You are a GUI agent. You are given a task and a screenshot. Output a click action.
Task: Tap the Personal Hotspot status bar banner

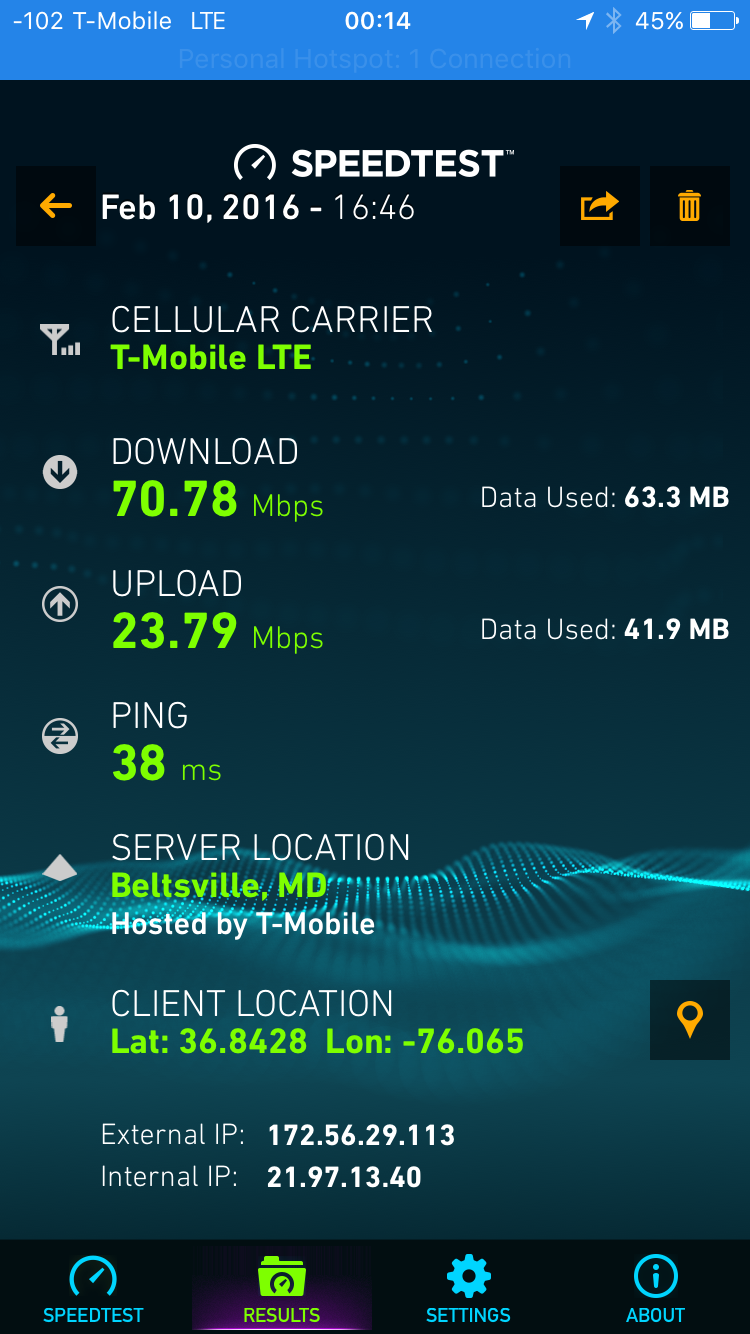[x=375, y=59]
